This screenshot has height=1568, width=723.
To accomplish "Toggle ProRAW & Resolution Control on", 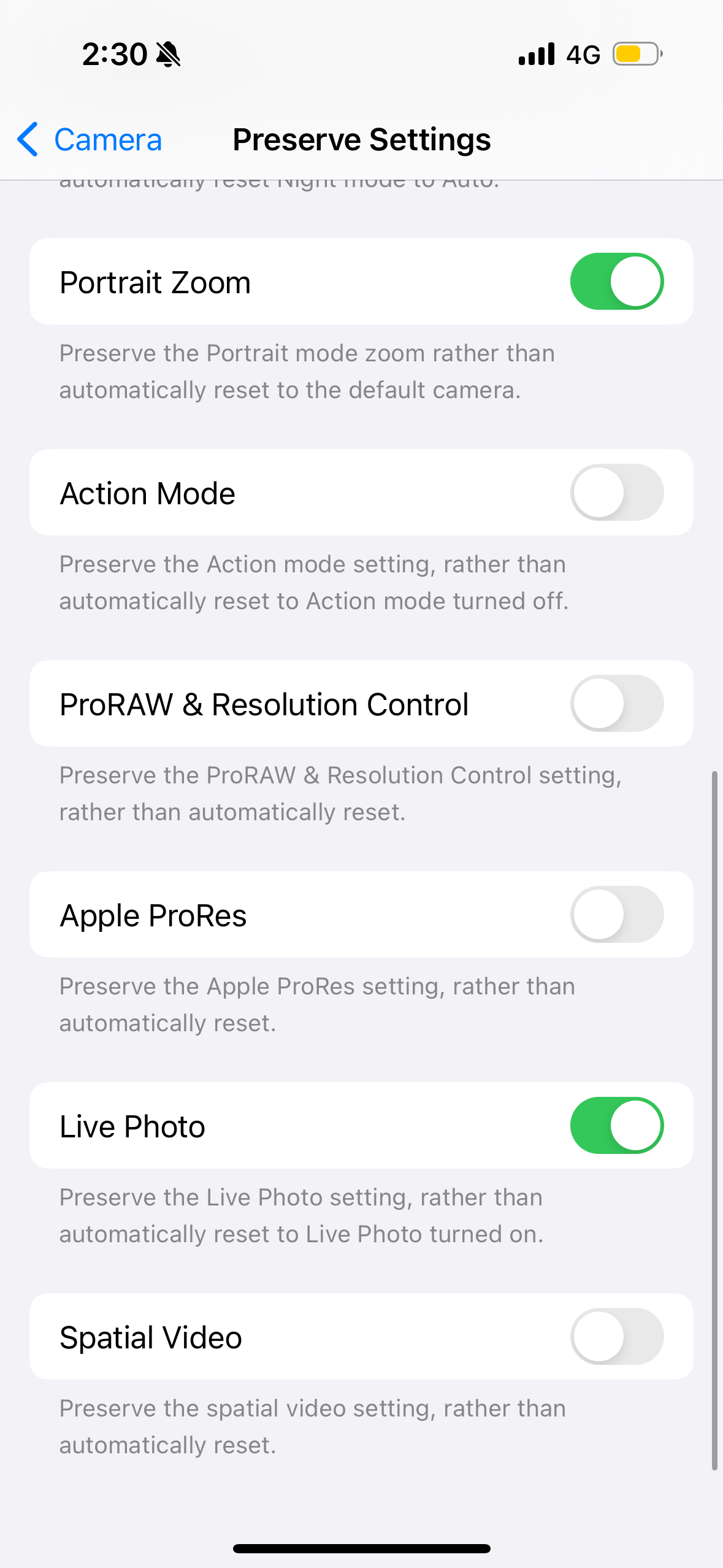I will [x=617, y=704].
